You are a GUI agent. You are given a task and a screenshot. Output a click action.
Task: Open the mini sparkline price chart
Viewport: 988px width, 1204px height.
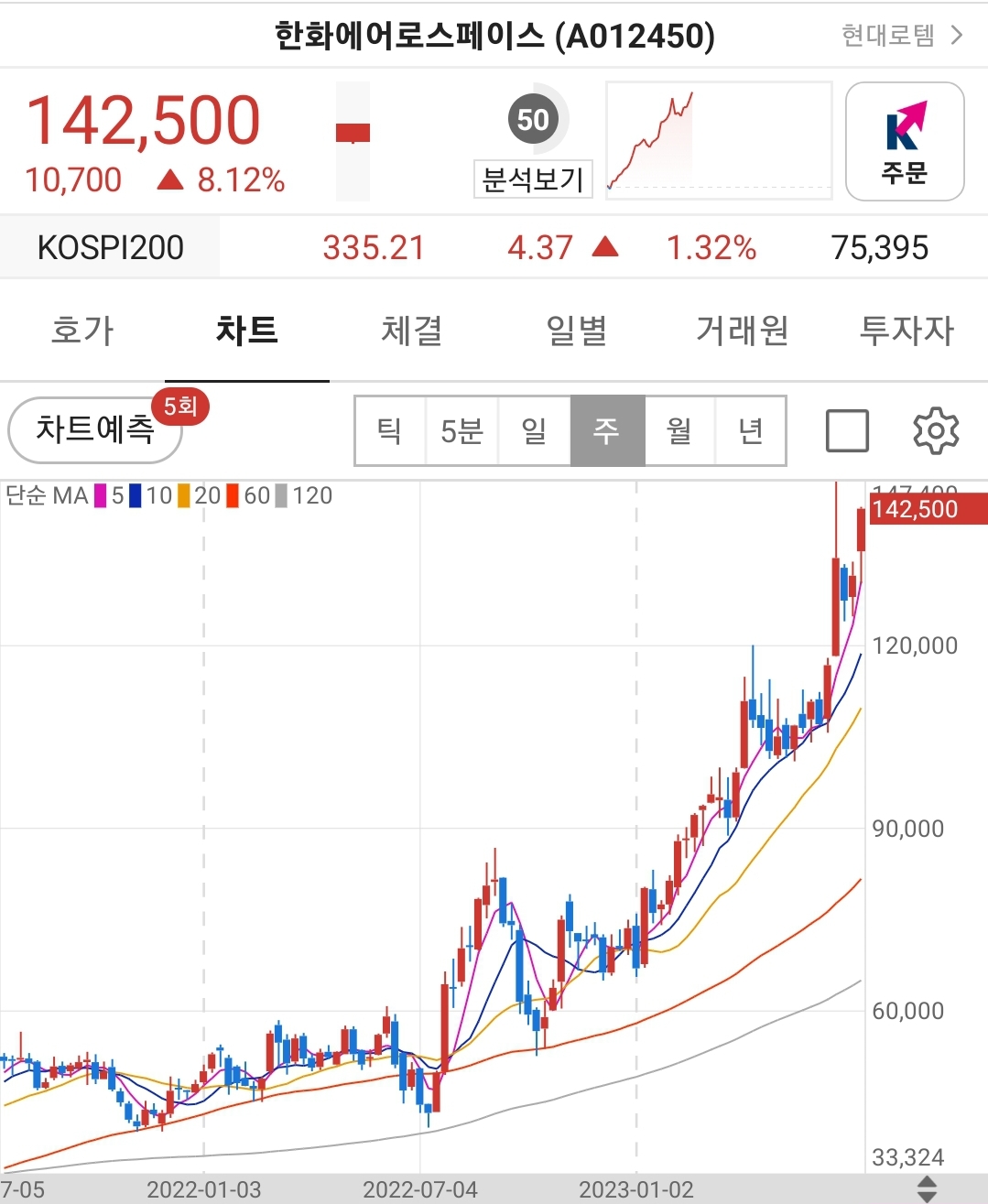coord(719,139)
